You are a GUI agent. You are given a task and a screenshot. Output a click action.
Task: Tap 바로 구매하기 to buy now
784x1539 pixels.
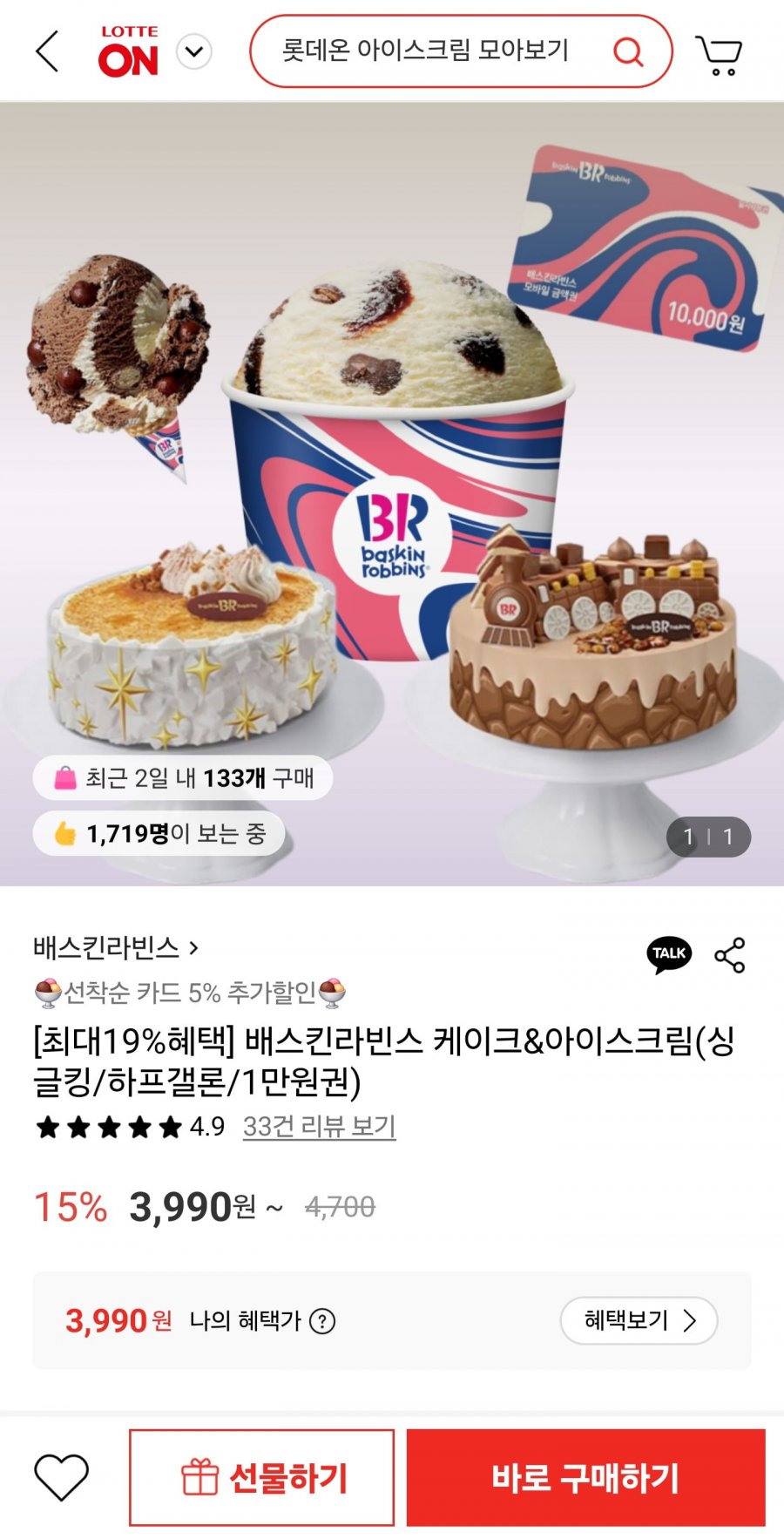585,1477
